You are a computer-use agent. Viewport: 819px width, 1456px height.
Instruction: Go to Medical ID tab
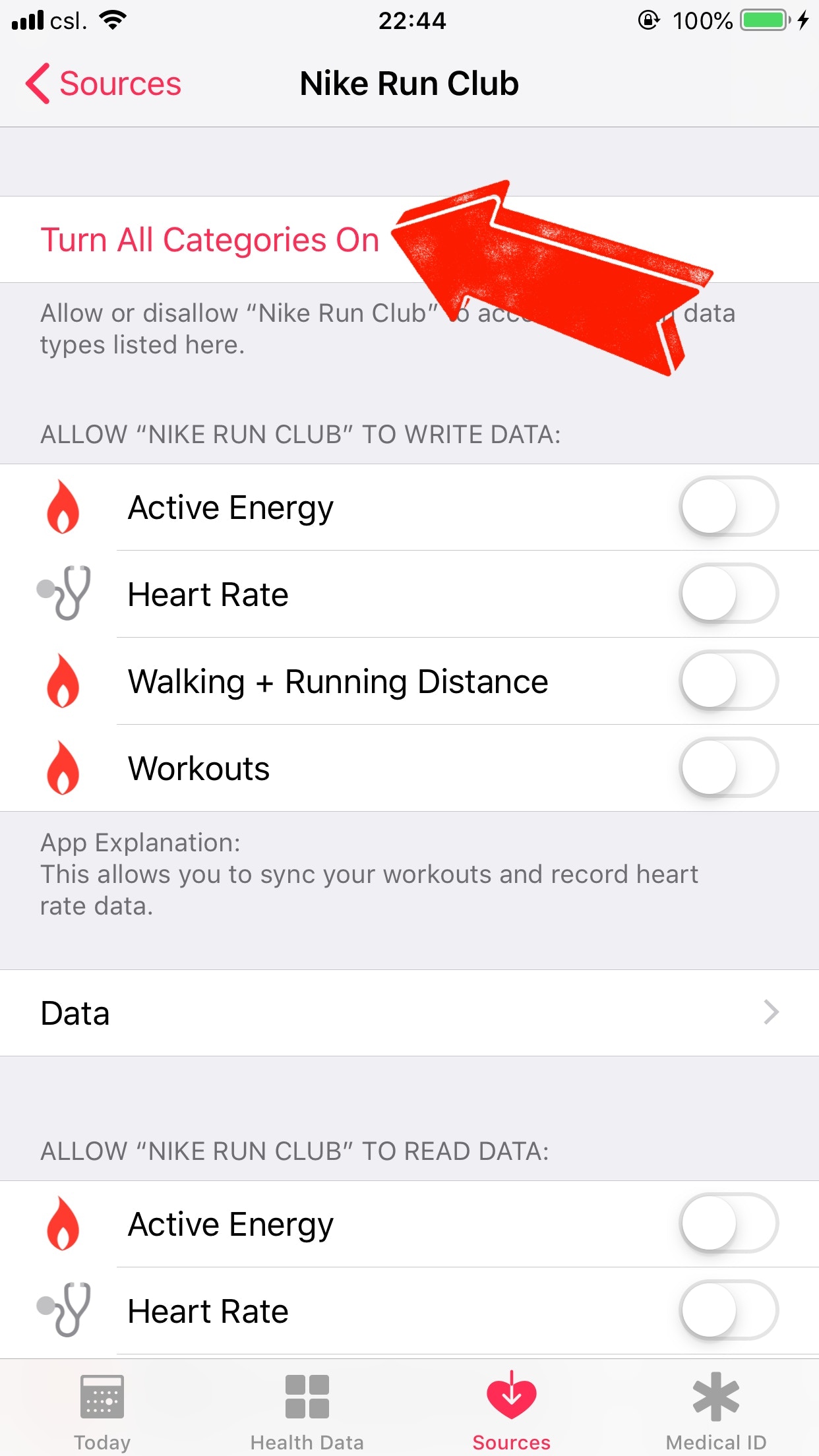click(x=715, y=1411)
